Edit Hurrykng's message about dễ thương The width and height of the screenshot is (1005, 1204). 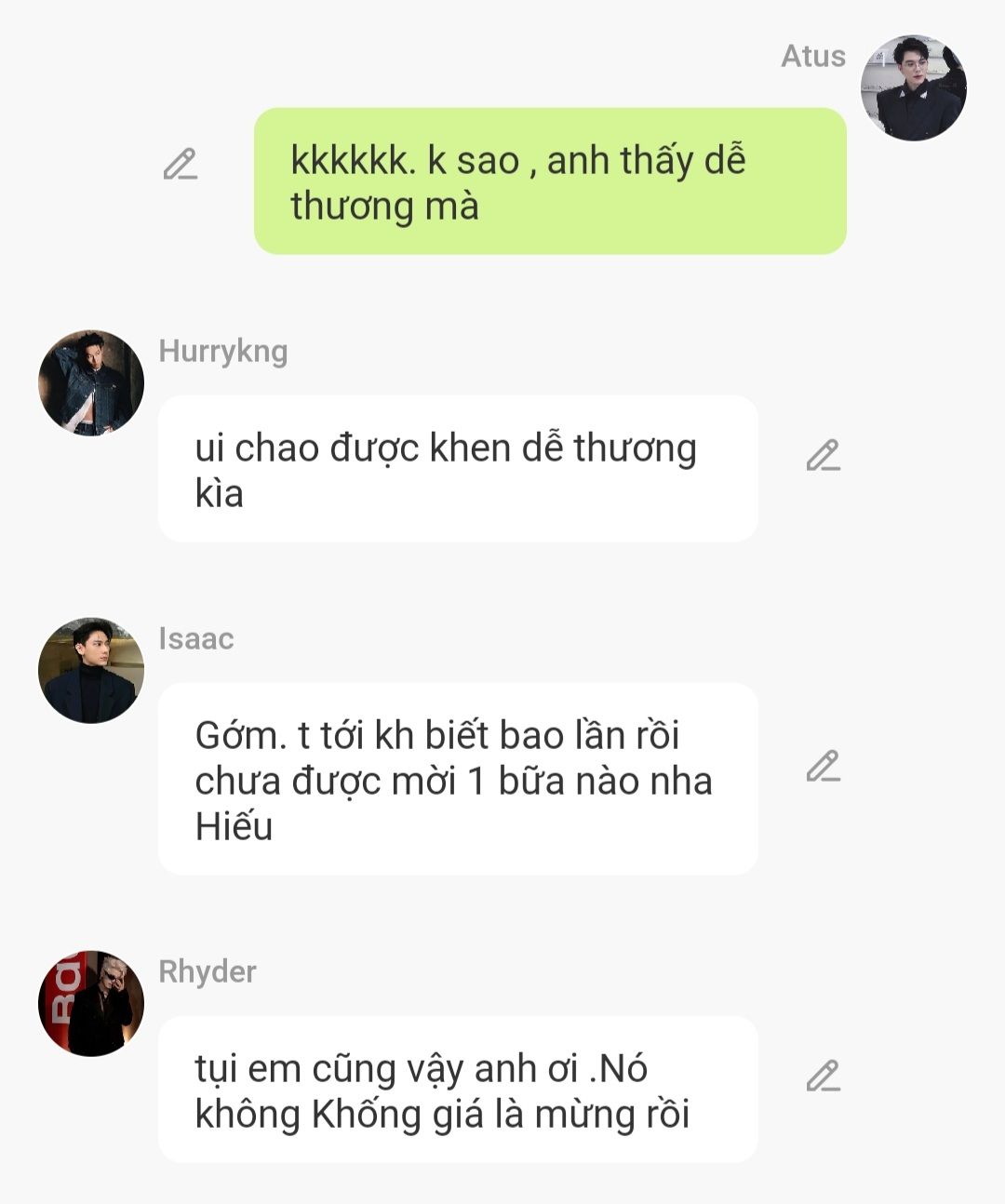[823, 455]
